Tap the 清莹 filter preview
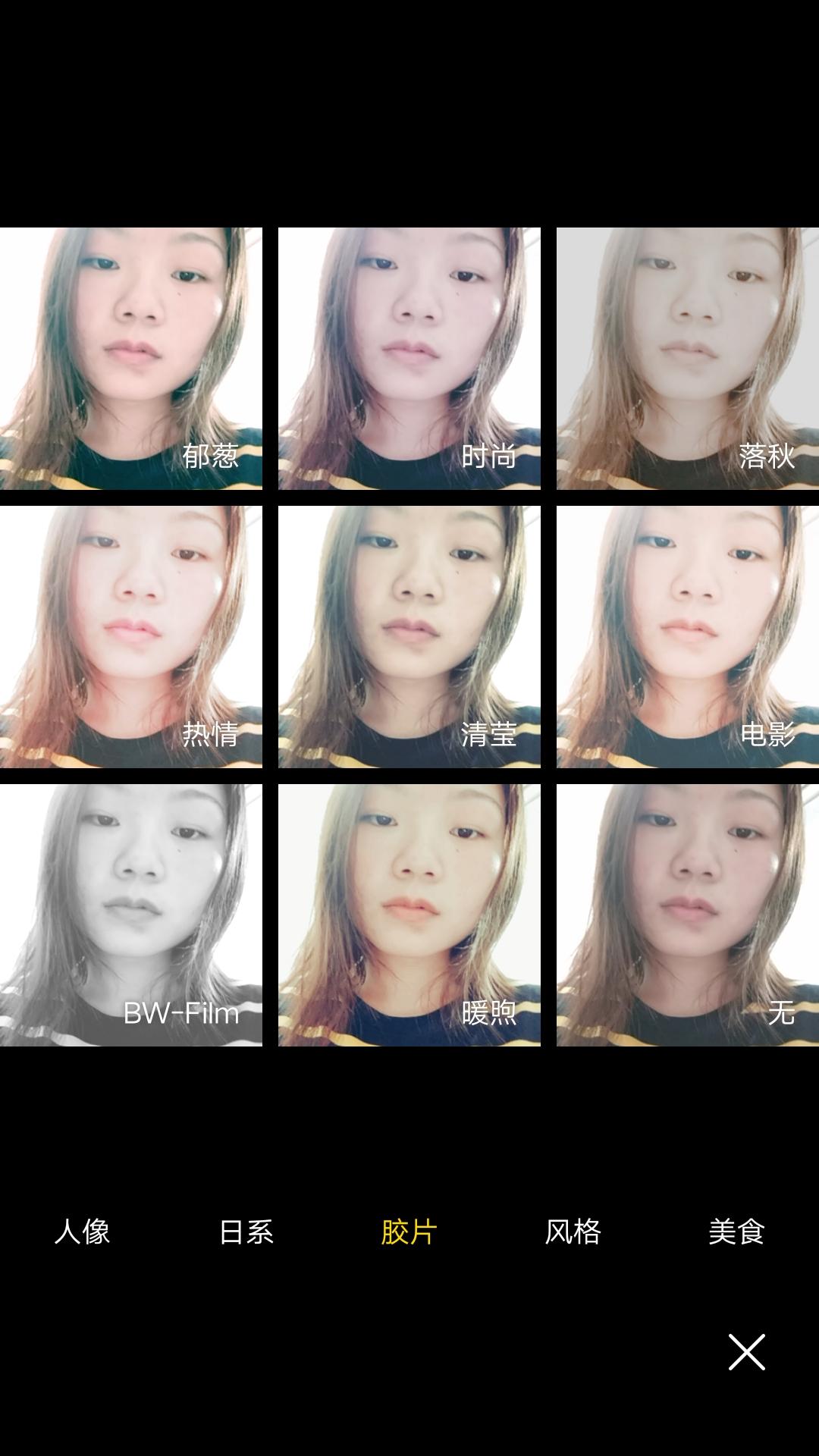Image resolution: width=819 pixels, height=1456 pixels. point(409,636)
